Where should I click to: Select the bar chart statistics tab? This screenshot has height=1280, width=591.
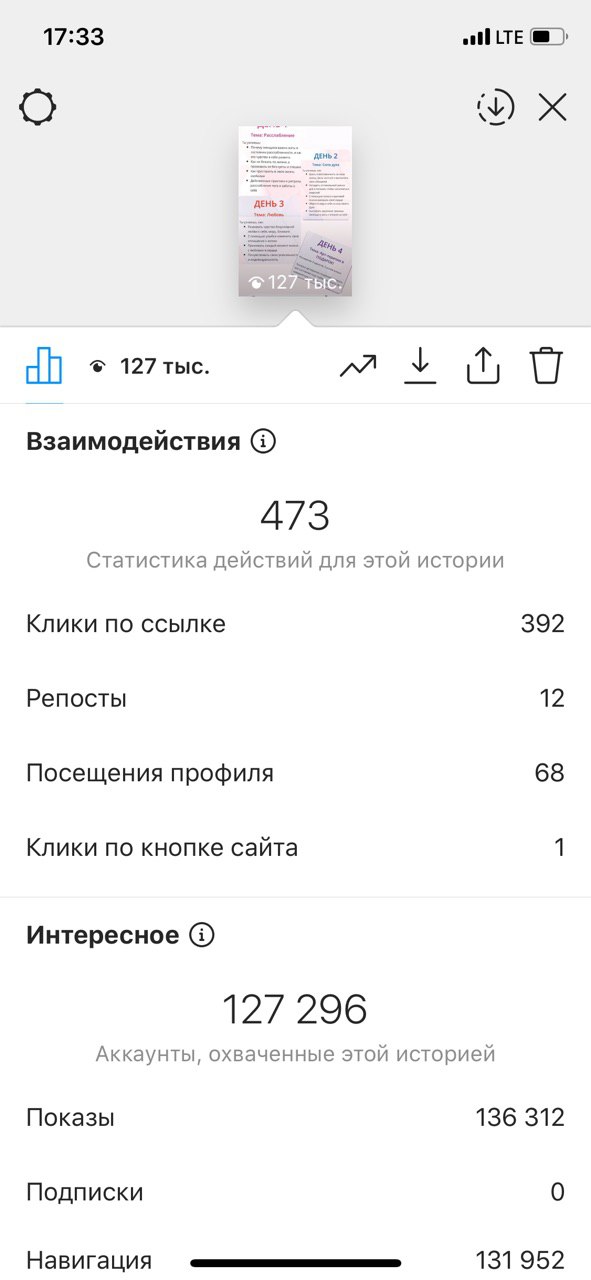pyautogui.click(x=44, y=366)
